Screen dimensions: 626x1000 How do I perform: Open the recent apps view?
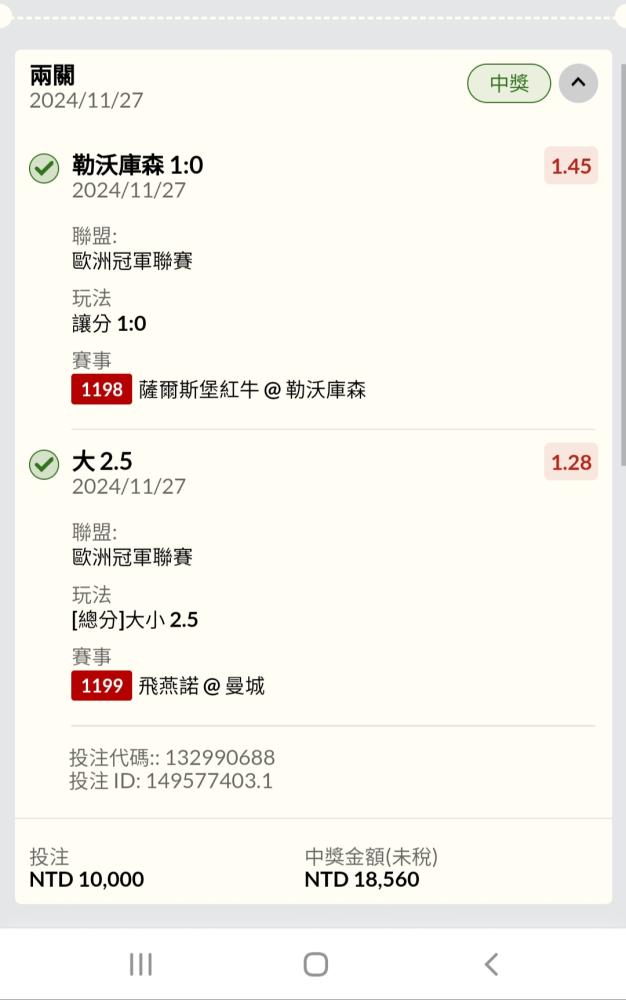click(x=141, y=964)
